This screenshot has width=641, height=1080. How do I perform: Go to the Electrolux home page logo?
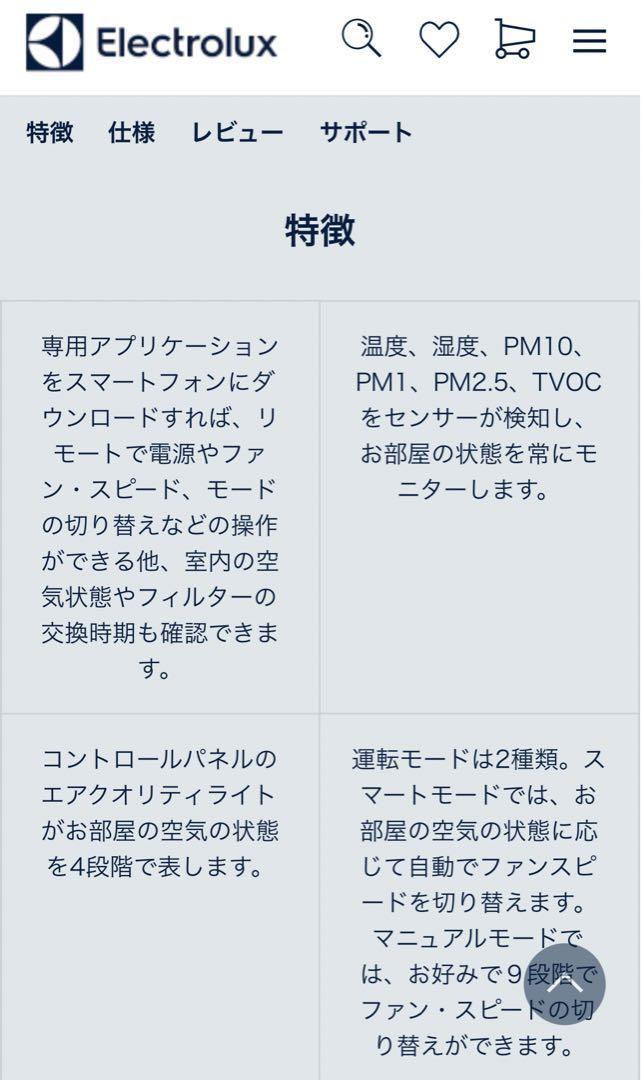click(151, 42)
